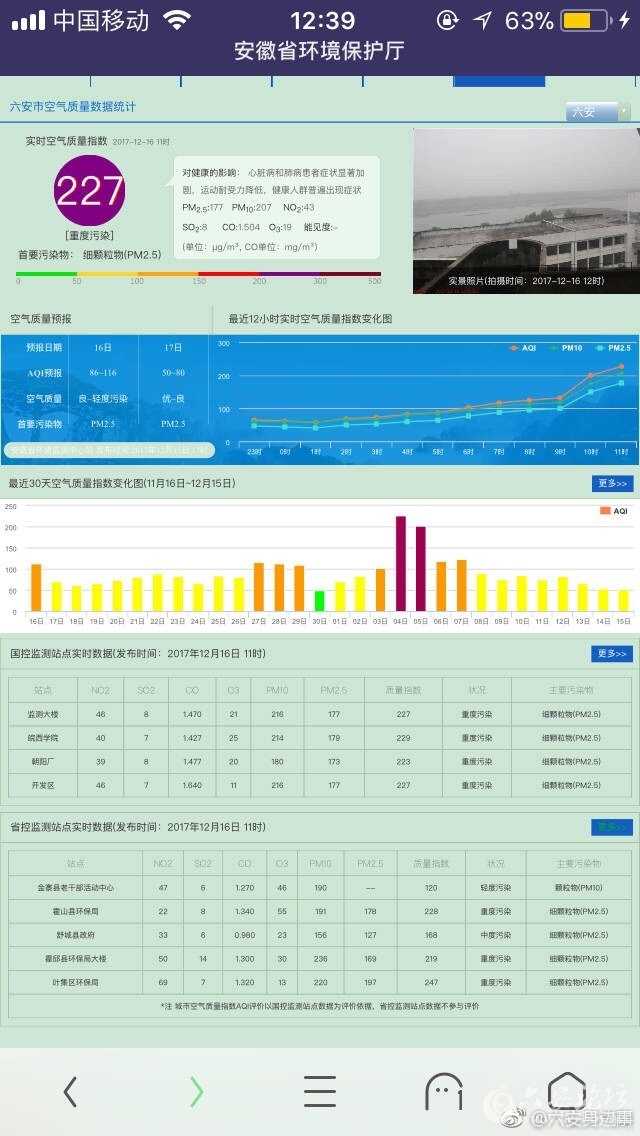Tap 更多>> for the 30-day AQI chart
This screenshot has height=1136, width=640.
pos(611,484)
